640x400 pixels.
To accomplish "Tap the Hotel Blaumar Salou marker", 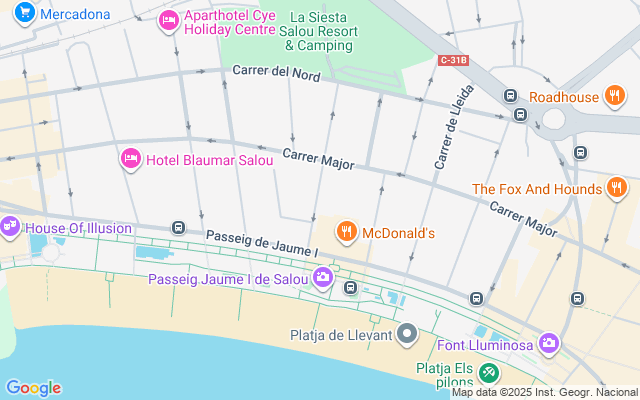I will (130, 158).
